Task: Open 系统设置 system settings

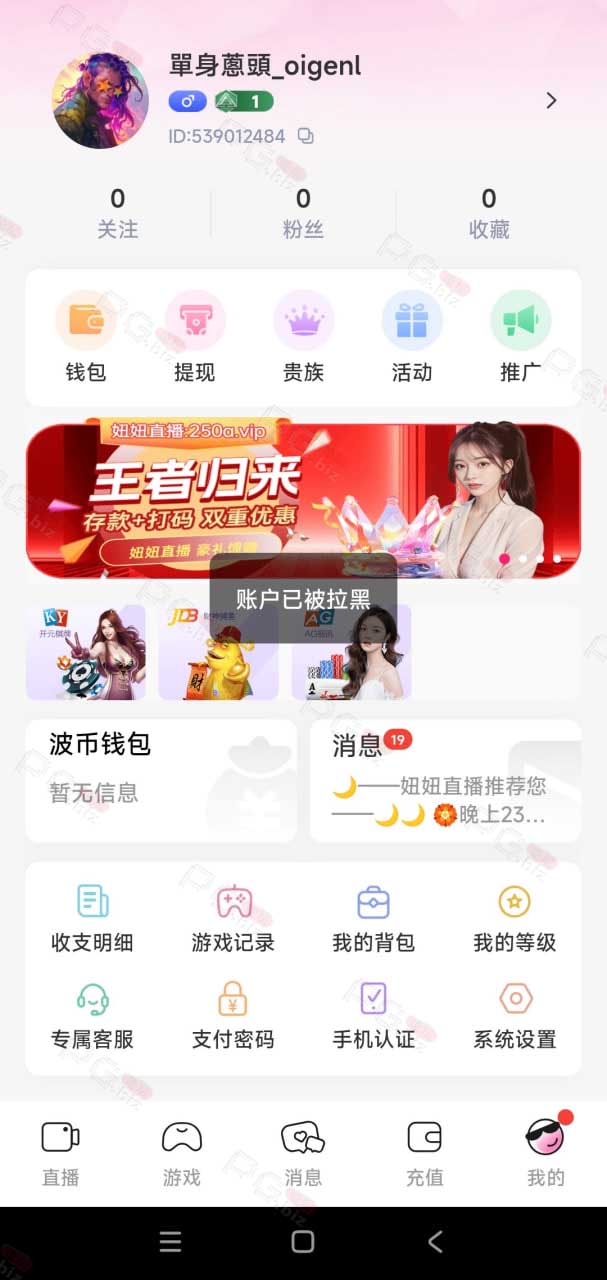Action: tap(515, 1015)
